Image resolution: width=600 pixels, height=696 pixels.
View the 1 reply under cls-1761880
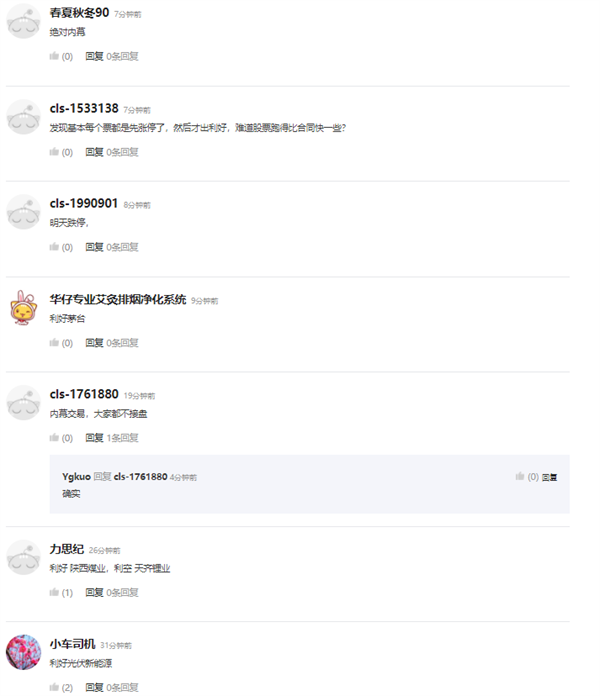click(122, 438)
